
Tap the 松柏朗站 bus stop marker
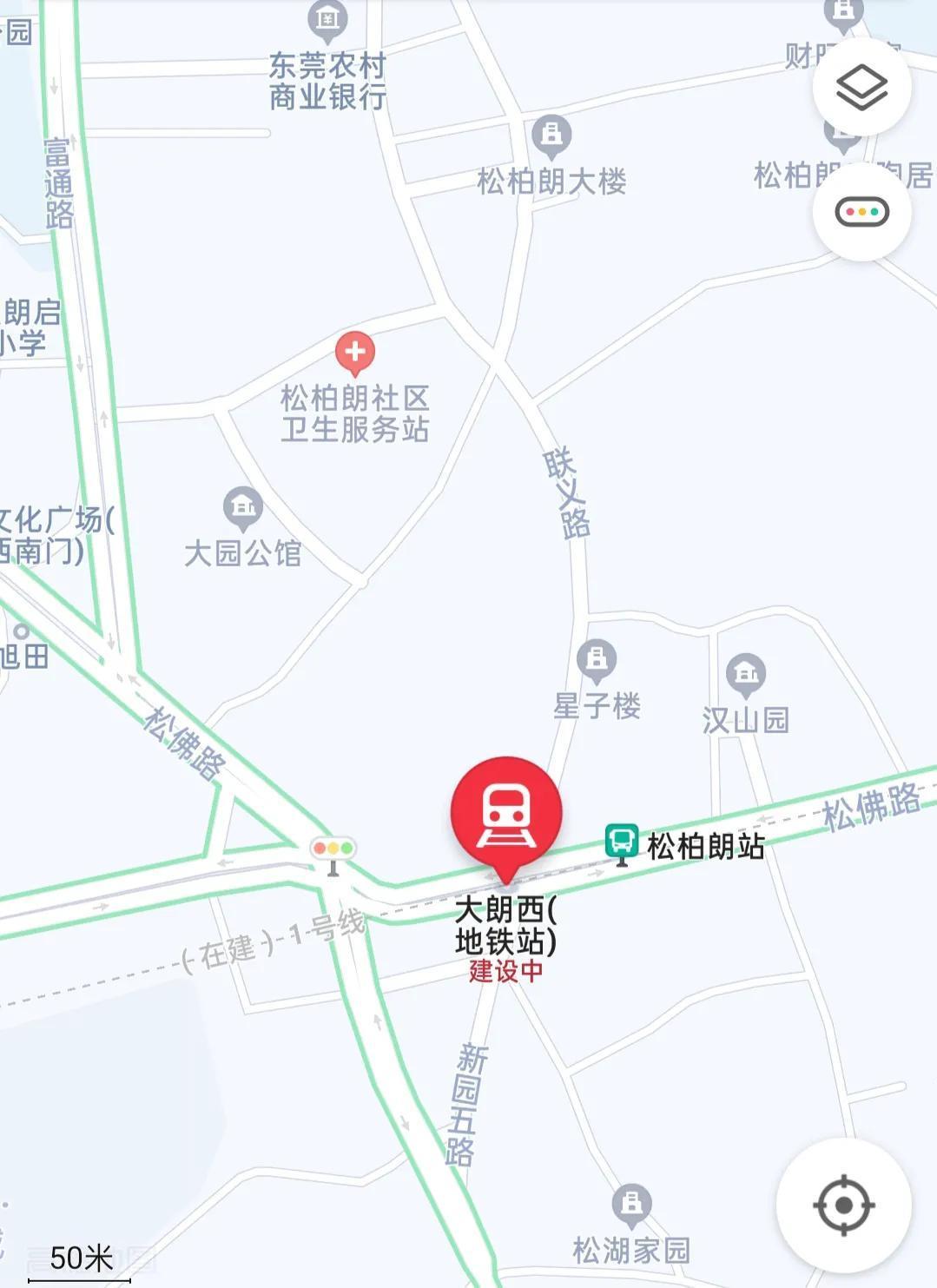(x=622, y=842)
